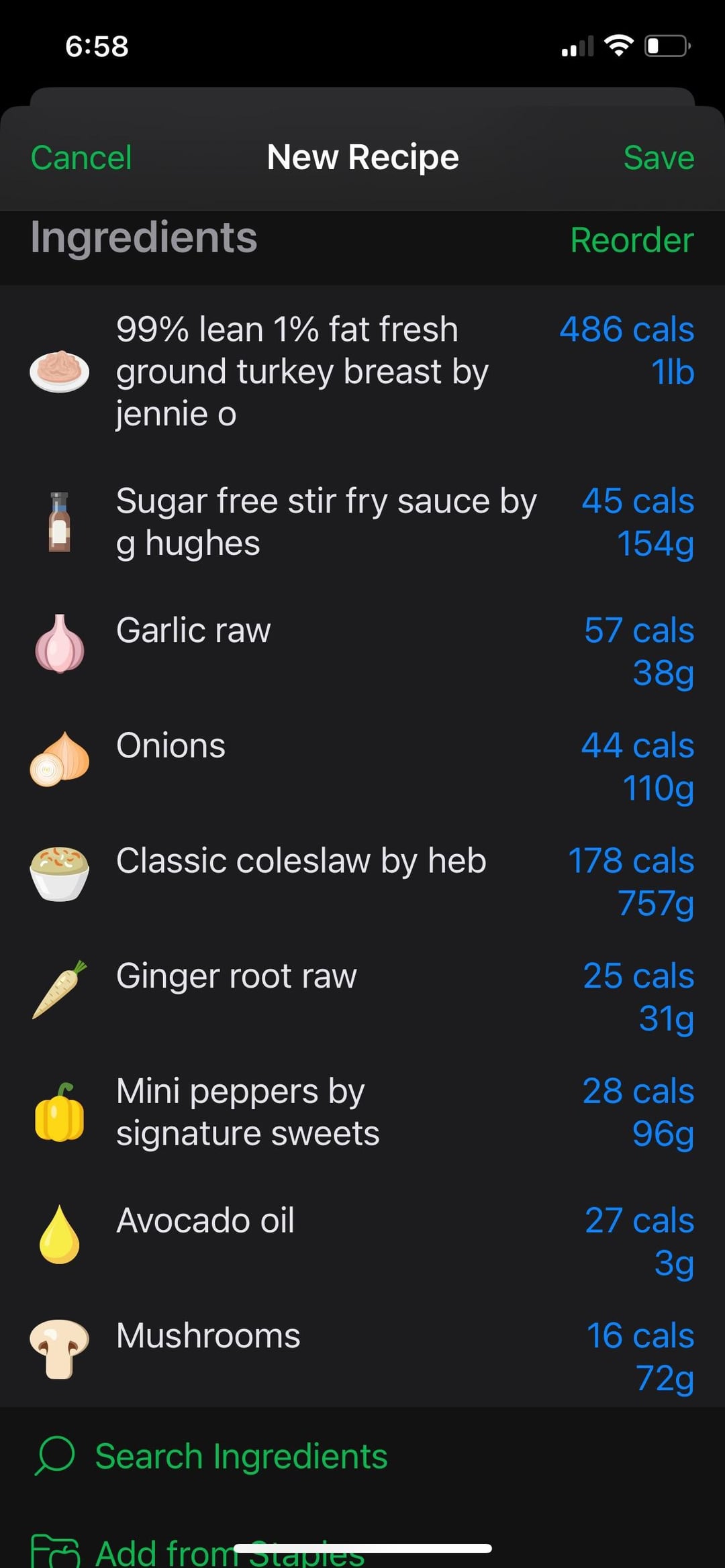Open the Avocado oil ingredient
This screenshot has height=1568, width=725.
click(205, 1221)
